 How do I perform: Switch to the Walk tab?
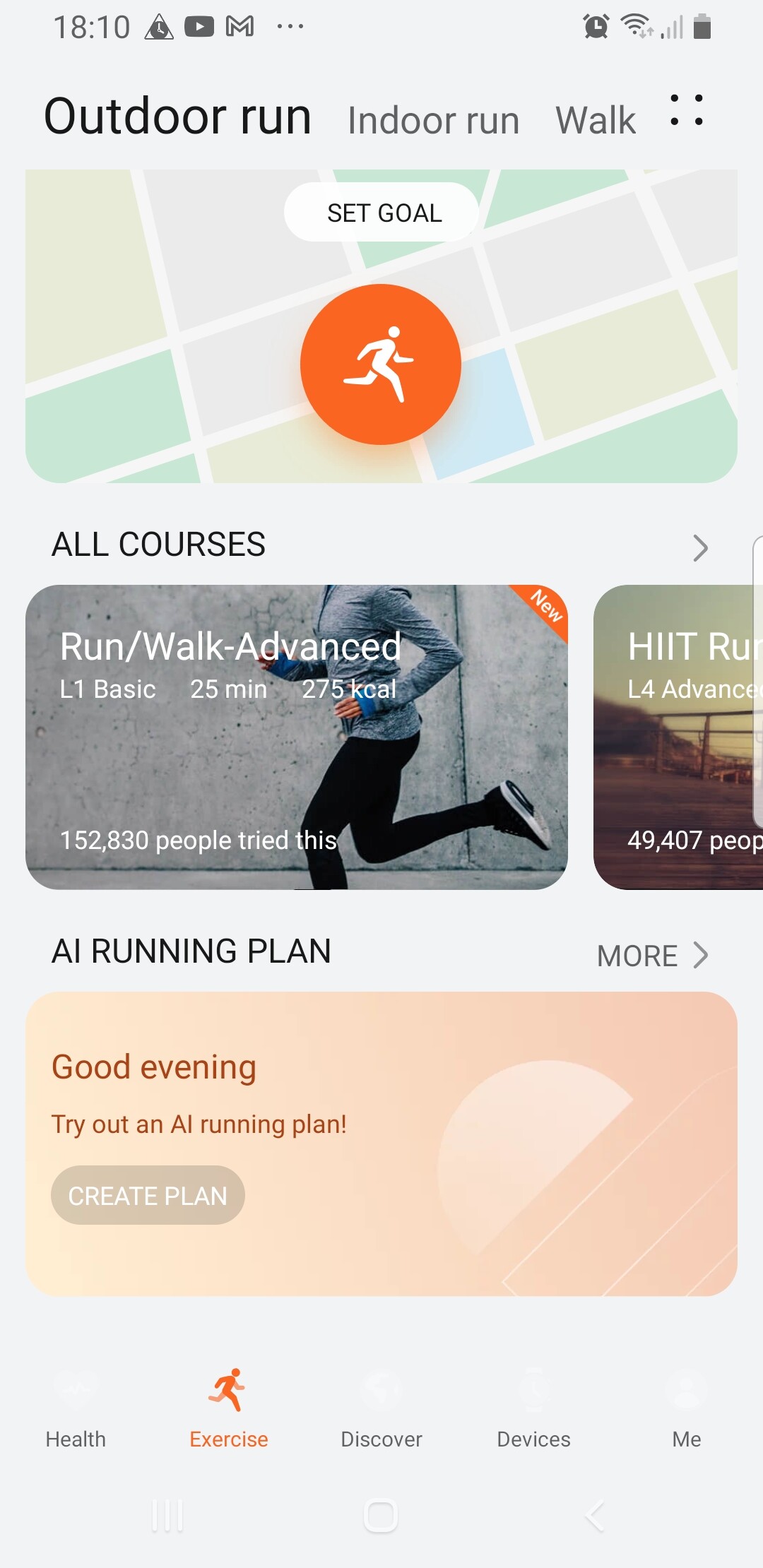pyautogui.click(x=595, y=120)
